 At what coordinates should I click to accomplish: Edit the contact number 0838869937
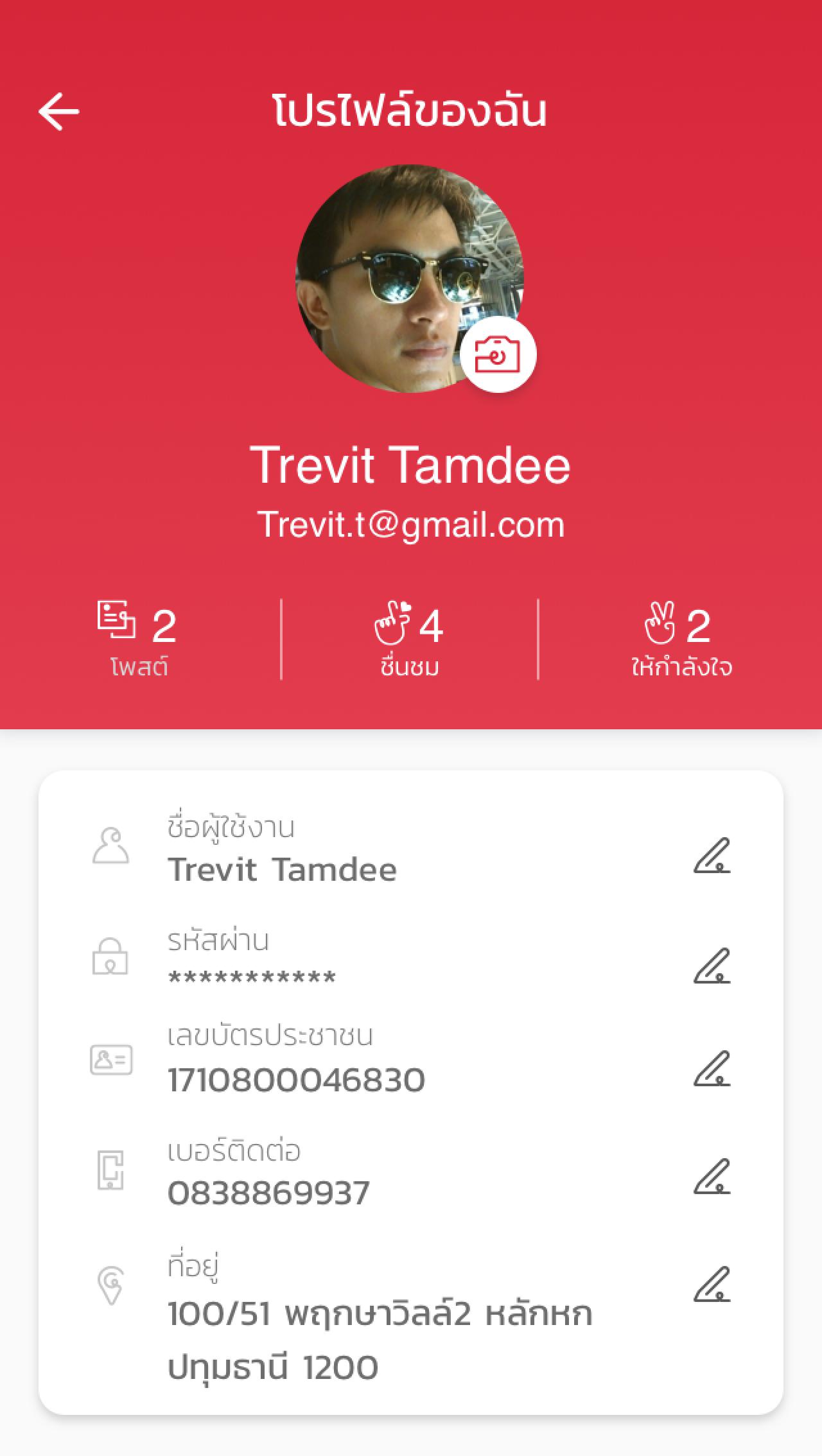coord(712,1176)
